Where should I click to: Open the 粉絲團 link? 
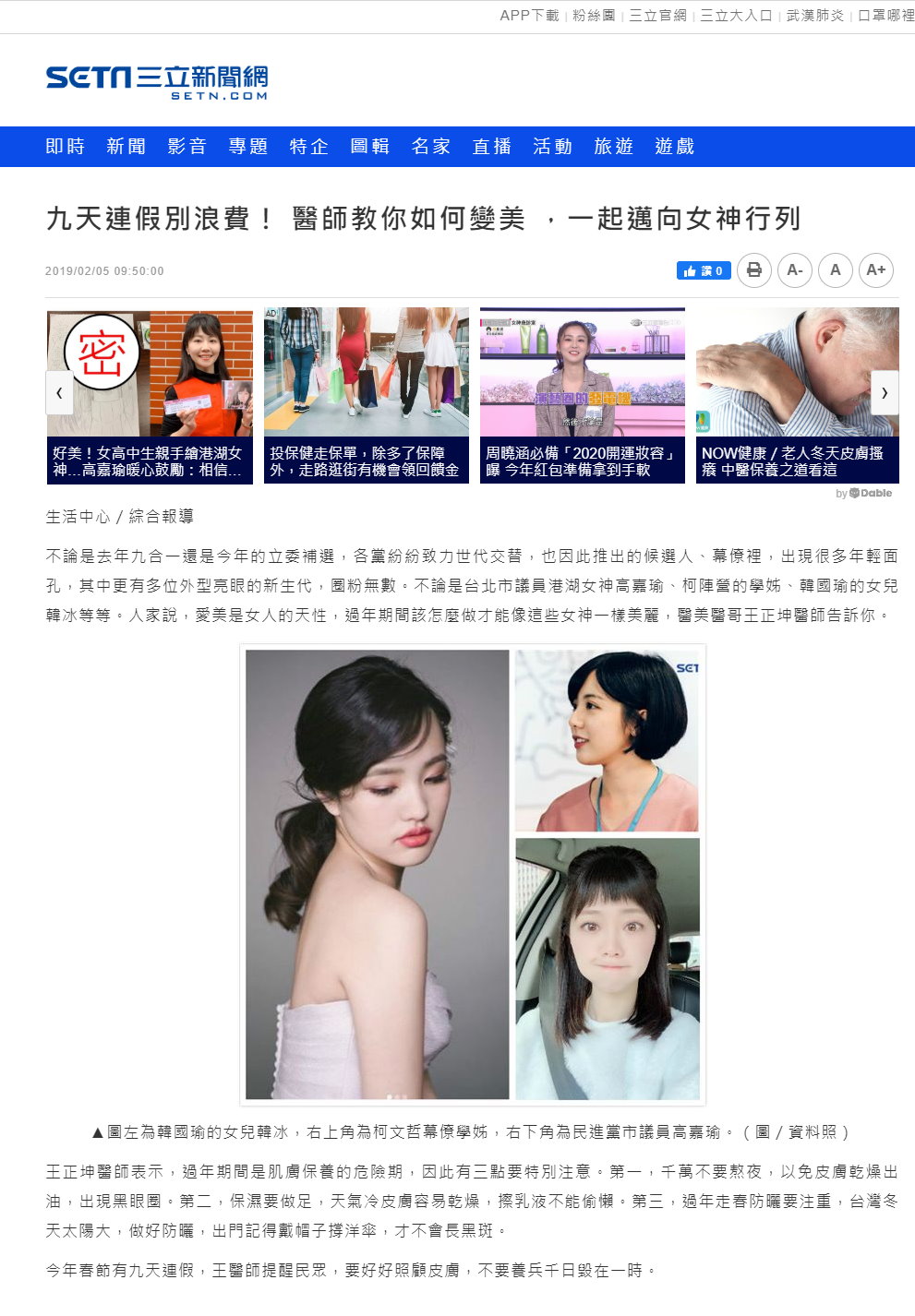tap(594, 16)
